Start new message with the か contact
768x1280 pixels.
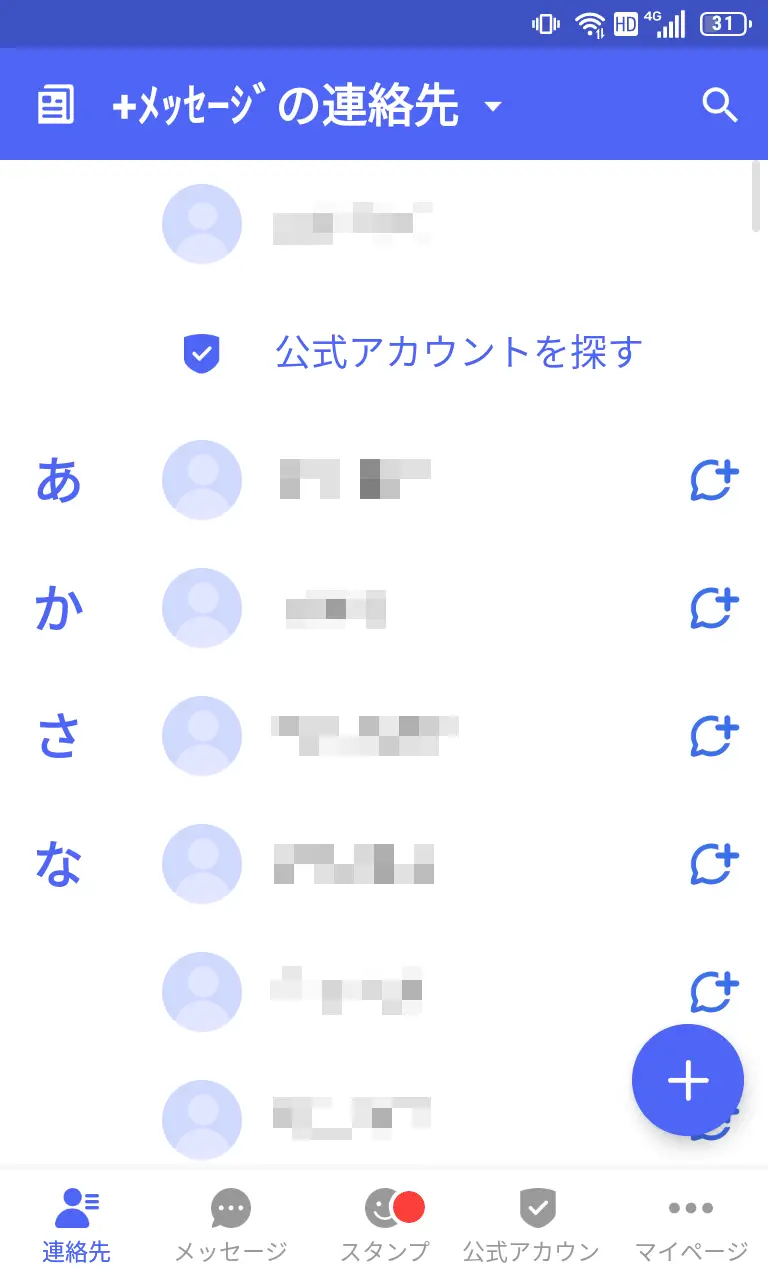(x=714, y=608)
